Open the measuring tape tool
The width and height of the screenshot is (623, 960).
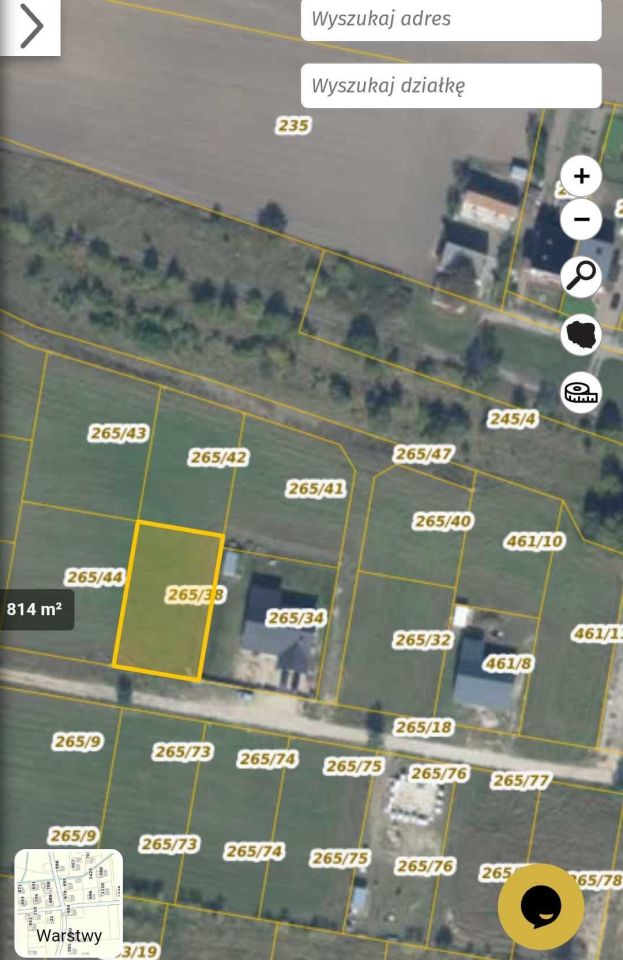pyautogui.click(x=581, y=392)
